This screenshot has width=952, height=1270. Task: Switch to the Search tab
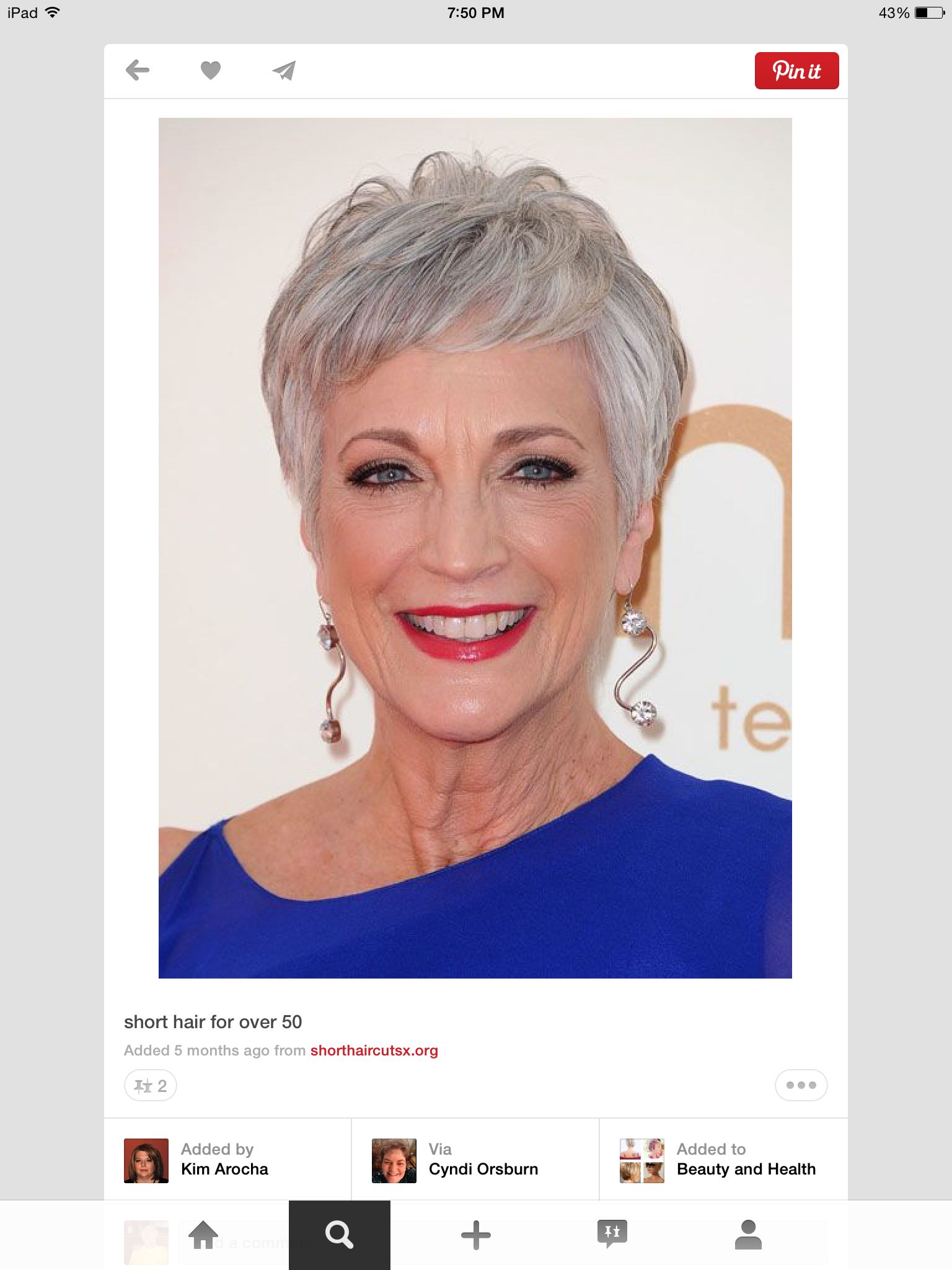click(x=339, y=1235)
